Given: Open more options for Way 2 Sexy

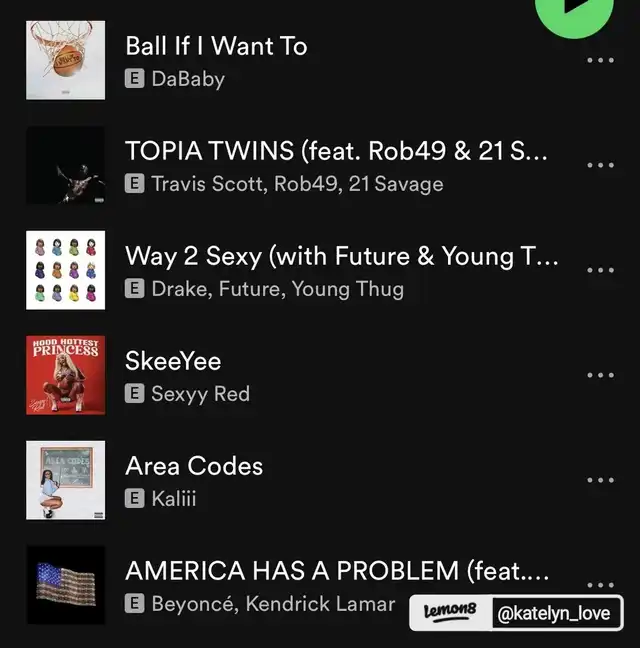Looking at the screenshot, I should [600, 270].
